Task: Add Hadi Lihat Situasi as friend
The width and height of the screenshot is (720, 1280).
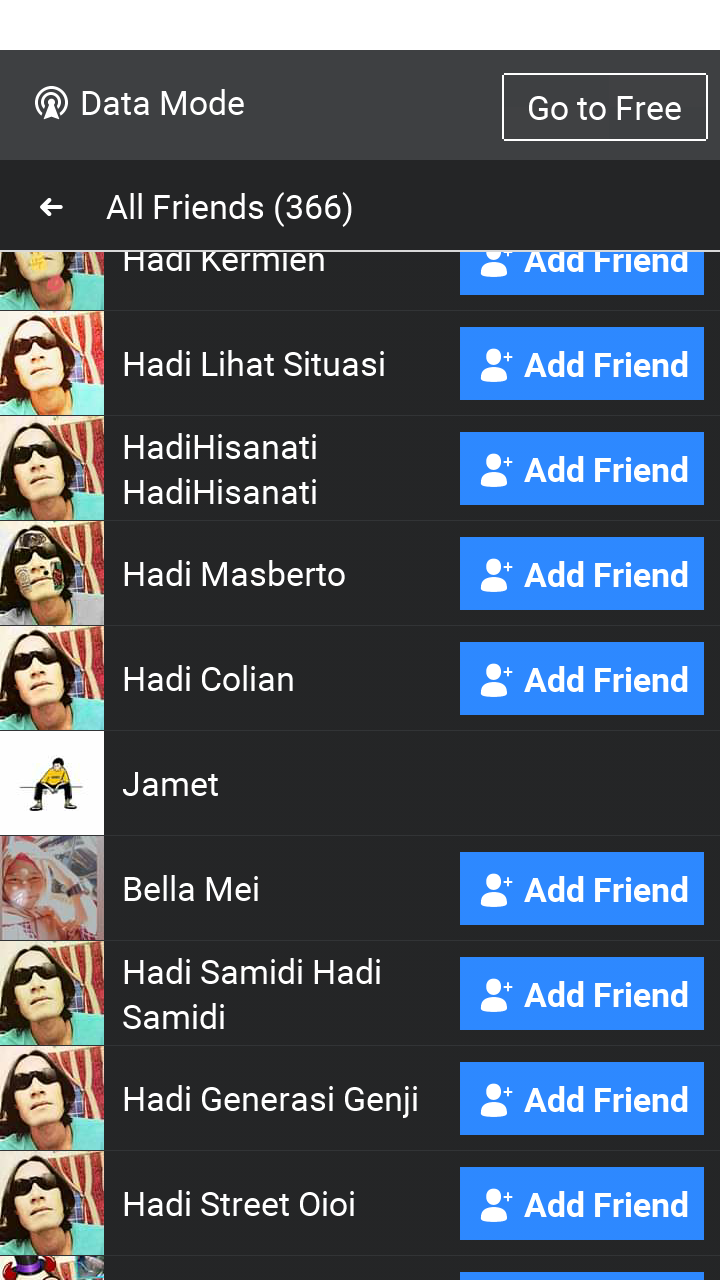Action: pos(582,364)
